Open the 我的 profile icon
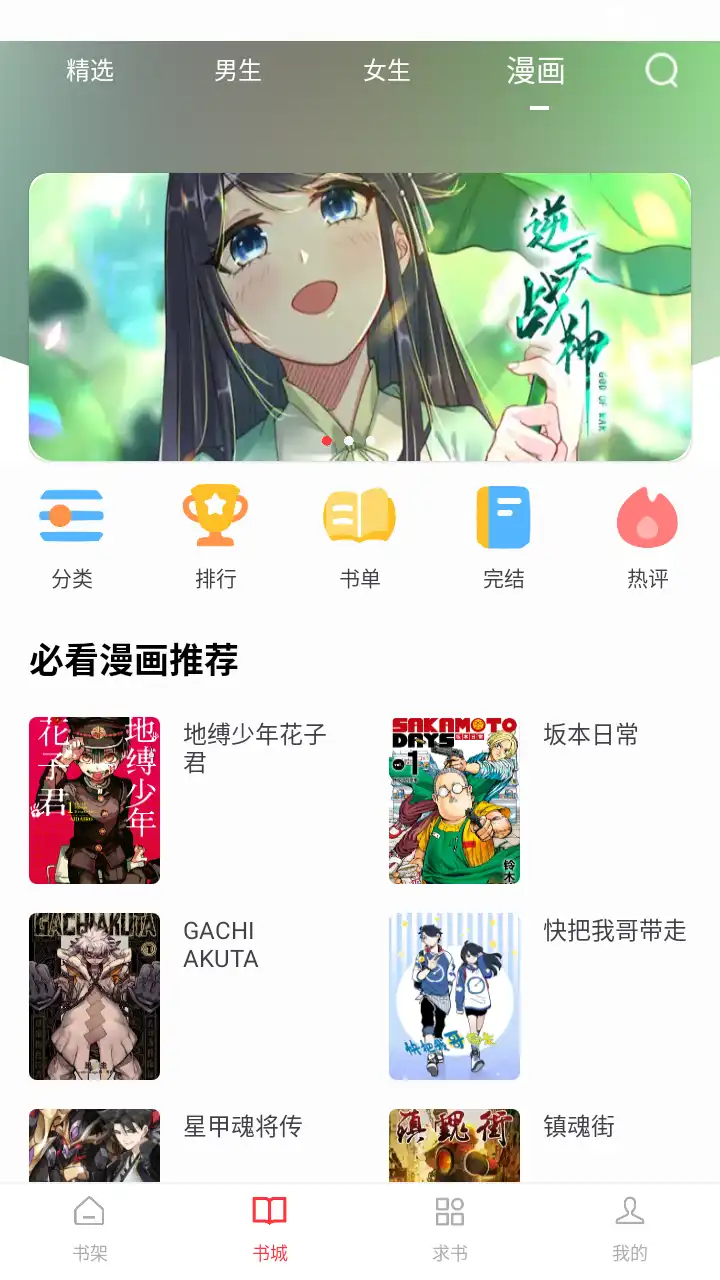This screenshot has width=720, height=1280. pos(630,1210)
